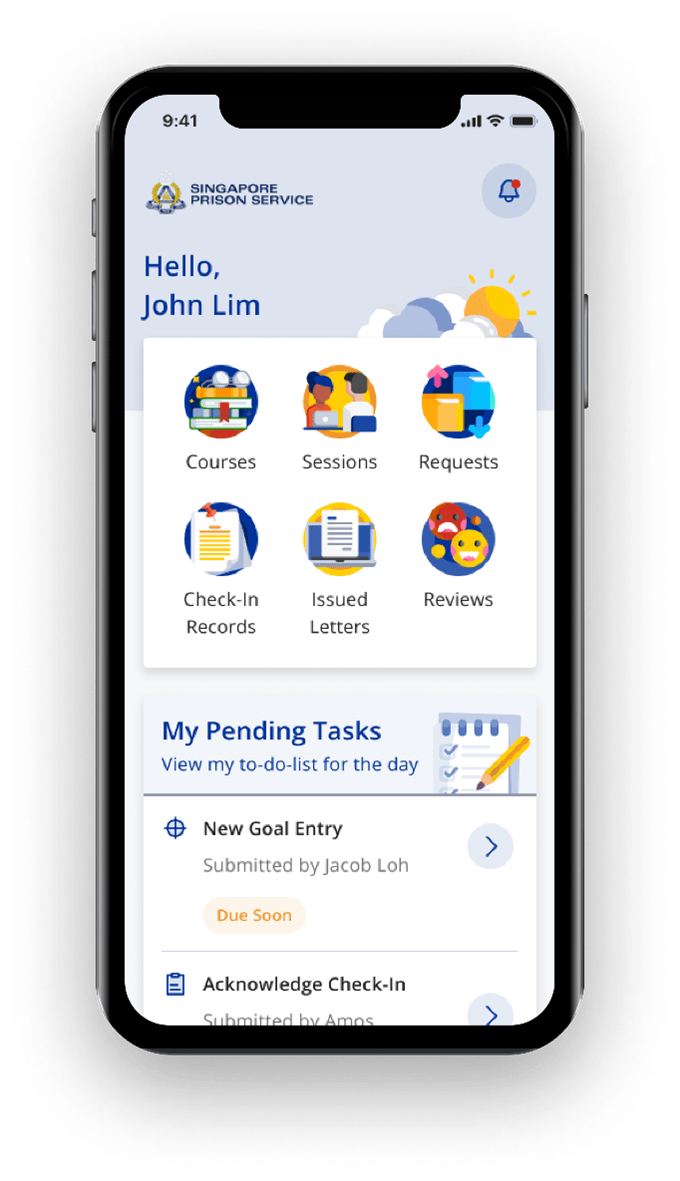Tap the chevron next to Acknowledge Check-In
This screenshot has width=680, height=1181.
click(490, 1012)
